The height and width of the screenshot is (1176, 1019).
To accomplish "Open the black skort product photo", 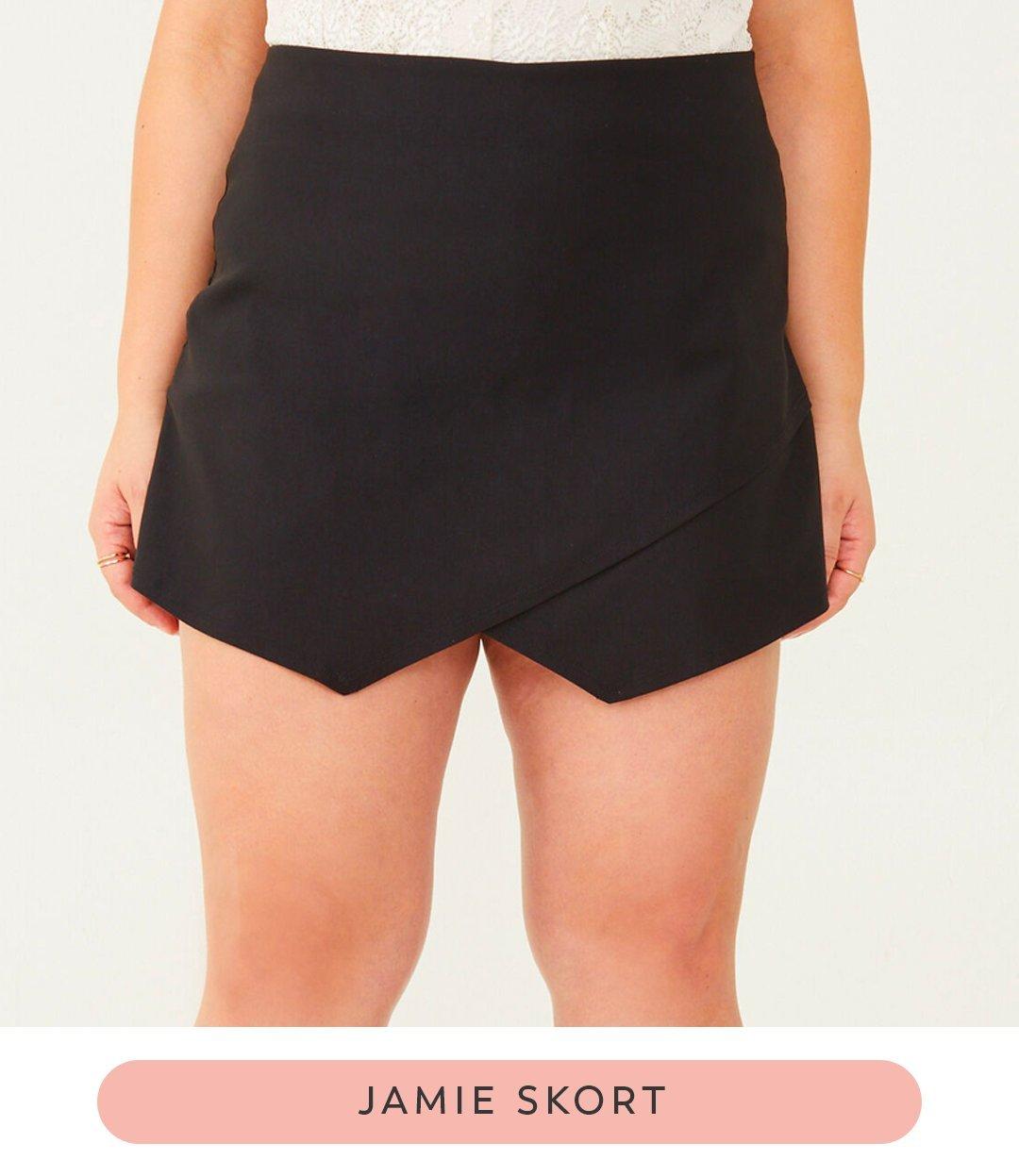I will point(509,472).
